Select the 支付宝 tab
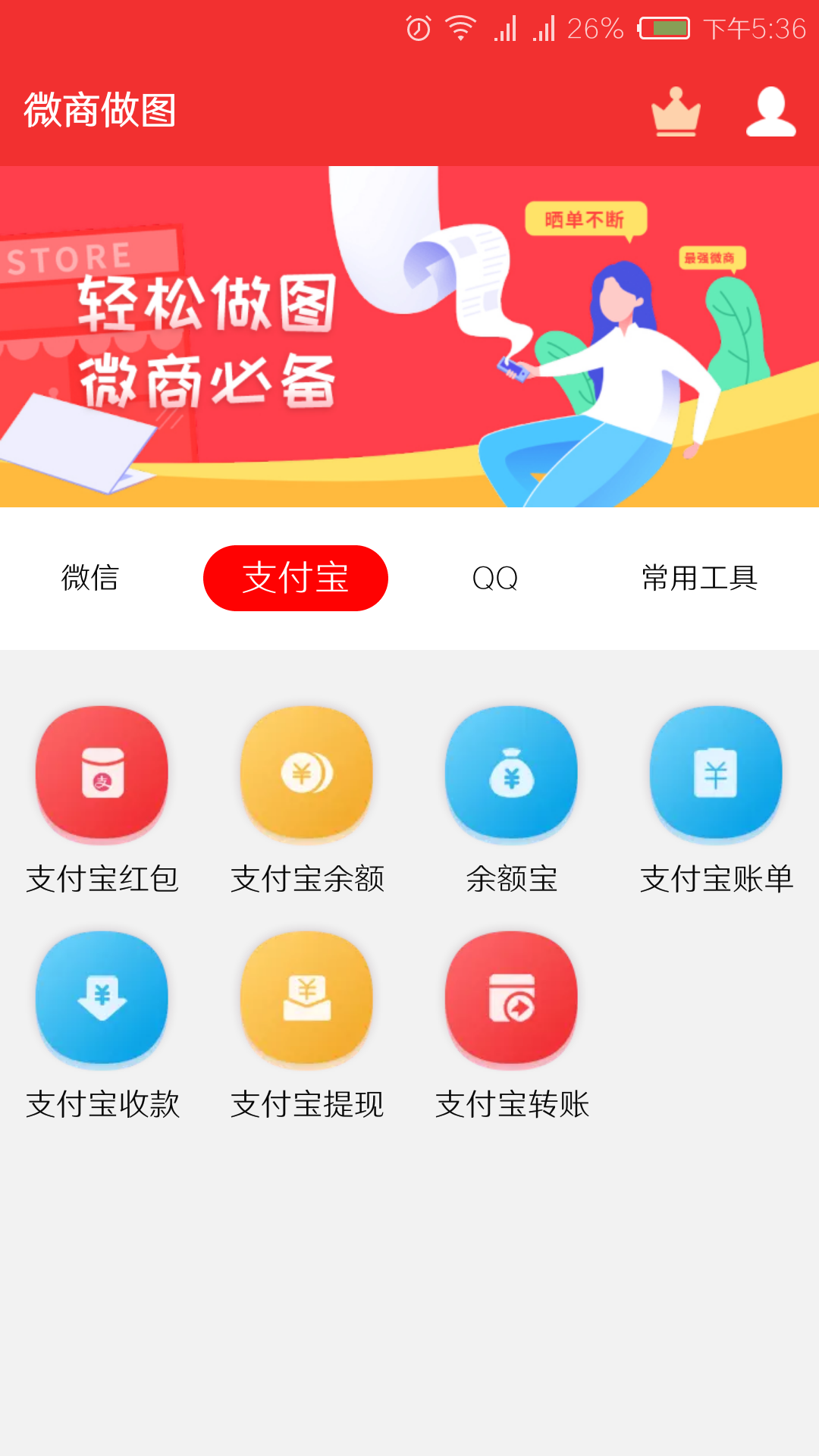Screen dimensions: 819x1456 tap(296, 578)
